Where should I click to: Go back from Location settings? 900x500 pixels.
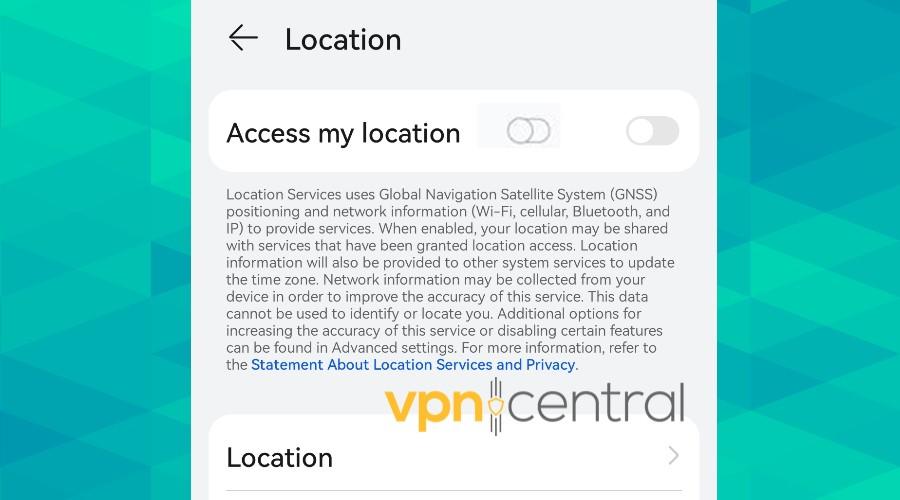click(243, 39)
